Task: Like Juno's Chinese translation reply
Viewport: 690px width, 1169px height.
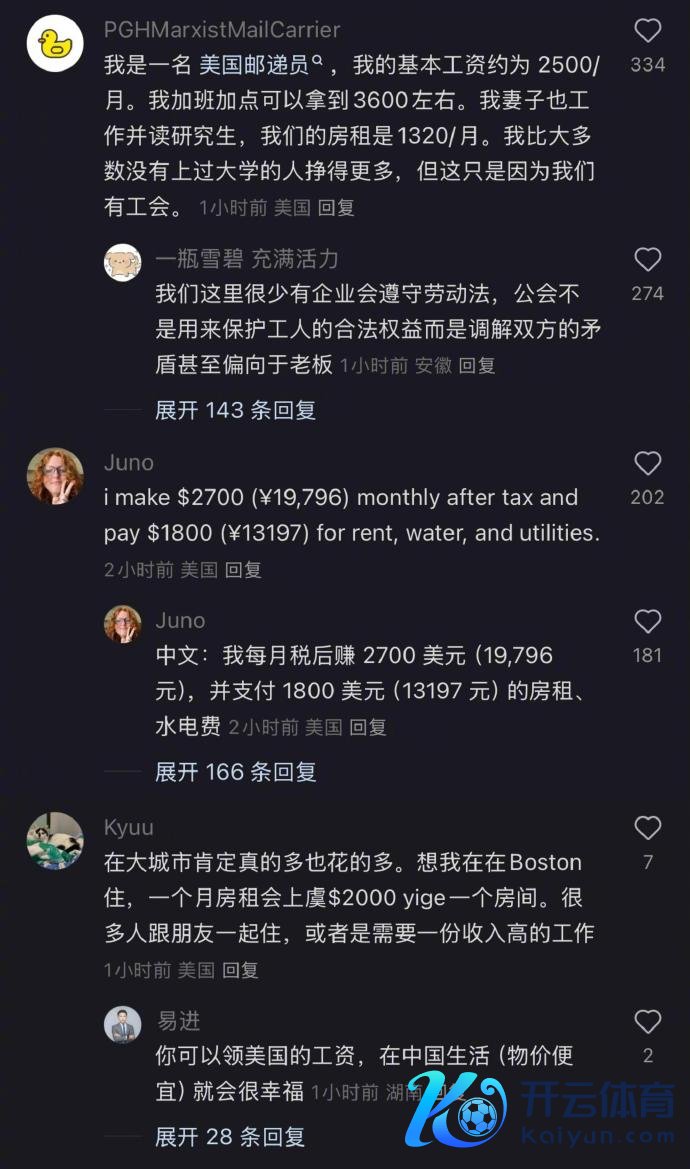Action: click(x=648, y=622)
